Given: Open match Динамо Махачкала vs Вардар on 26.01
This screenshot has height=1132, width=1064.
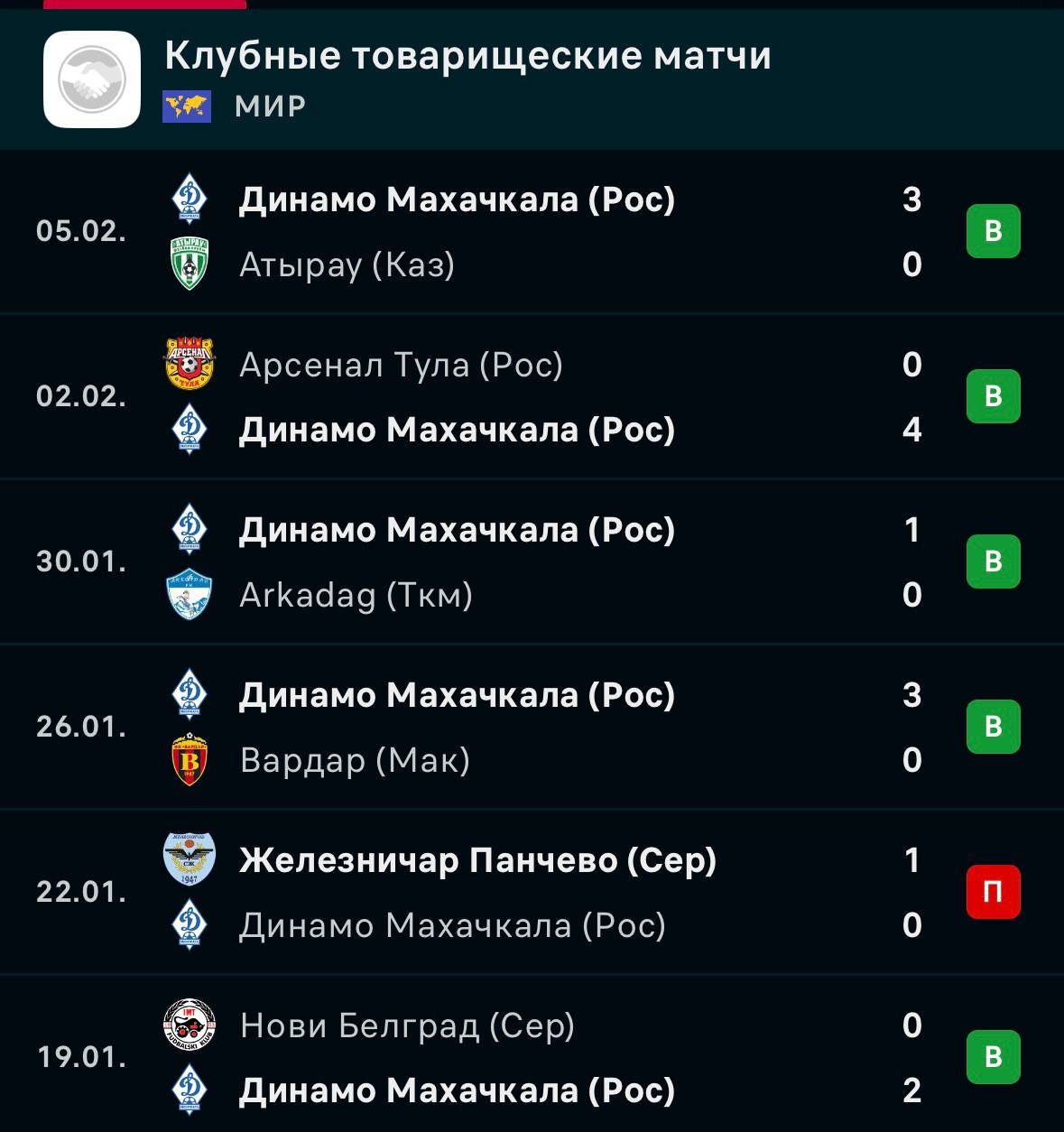Looking at the screenshot, I should click(x=532, y=727).
